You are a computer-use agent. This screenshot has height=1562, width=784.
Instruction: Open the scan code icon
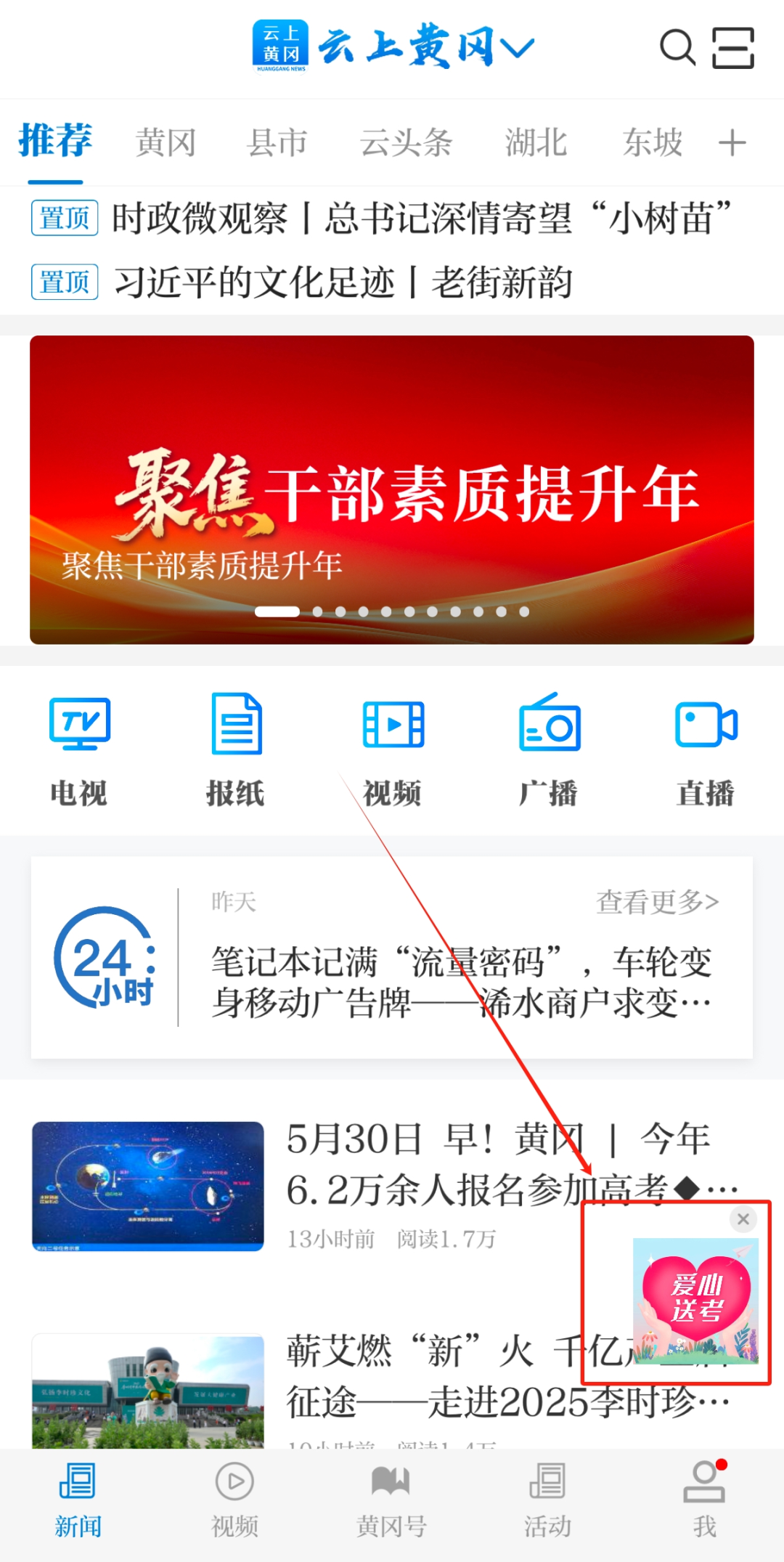coord(732,48)
